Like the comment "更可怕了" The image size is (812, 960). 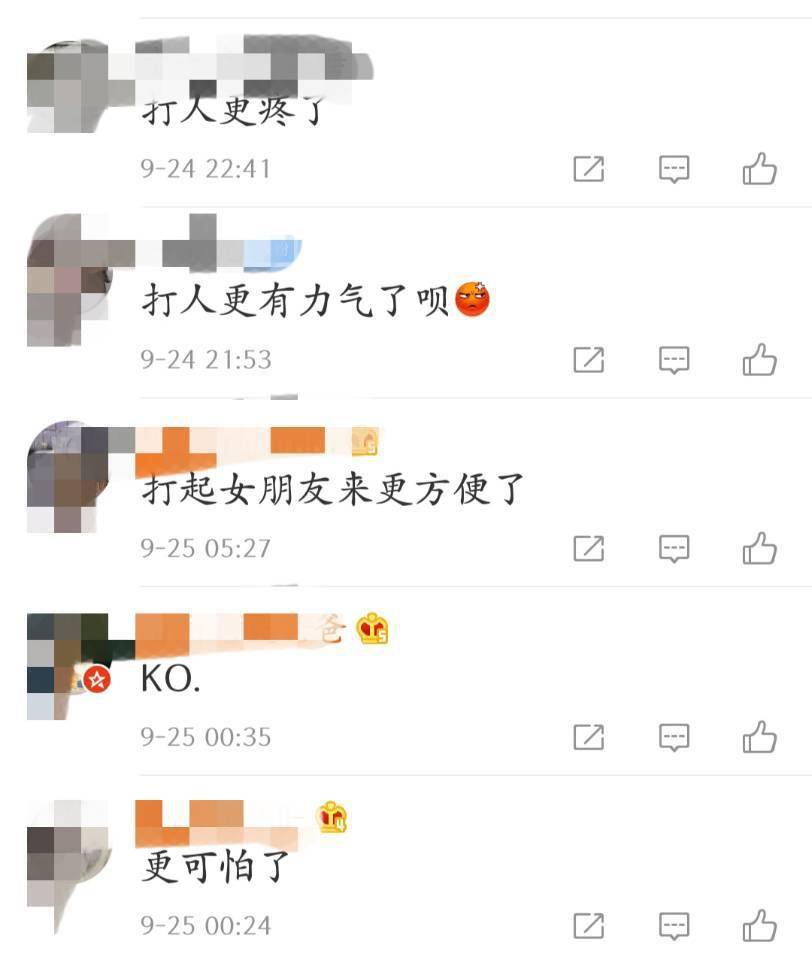pyautogui.click(x=760, y=925)
